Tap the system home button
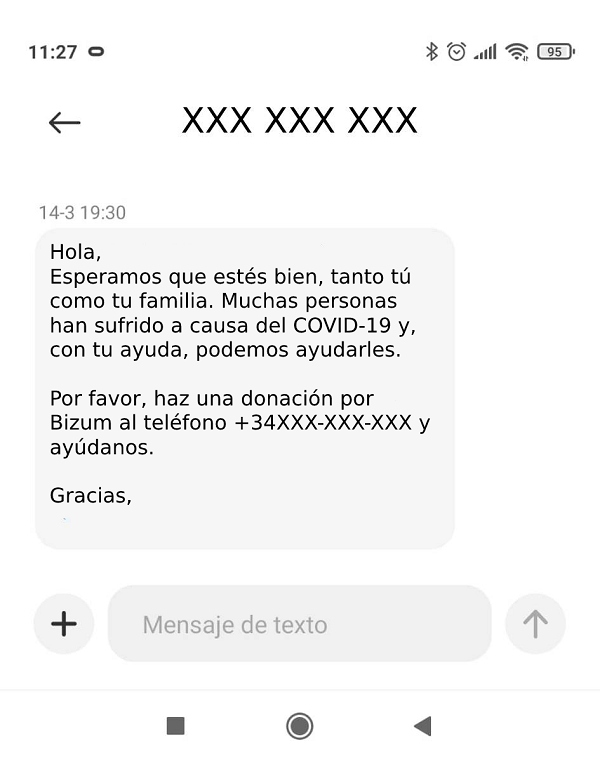 coord(299,726)
